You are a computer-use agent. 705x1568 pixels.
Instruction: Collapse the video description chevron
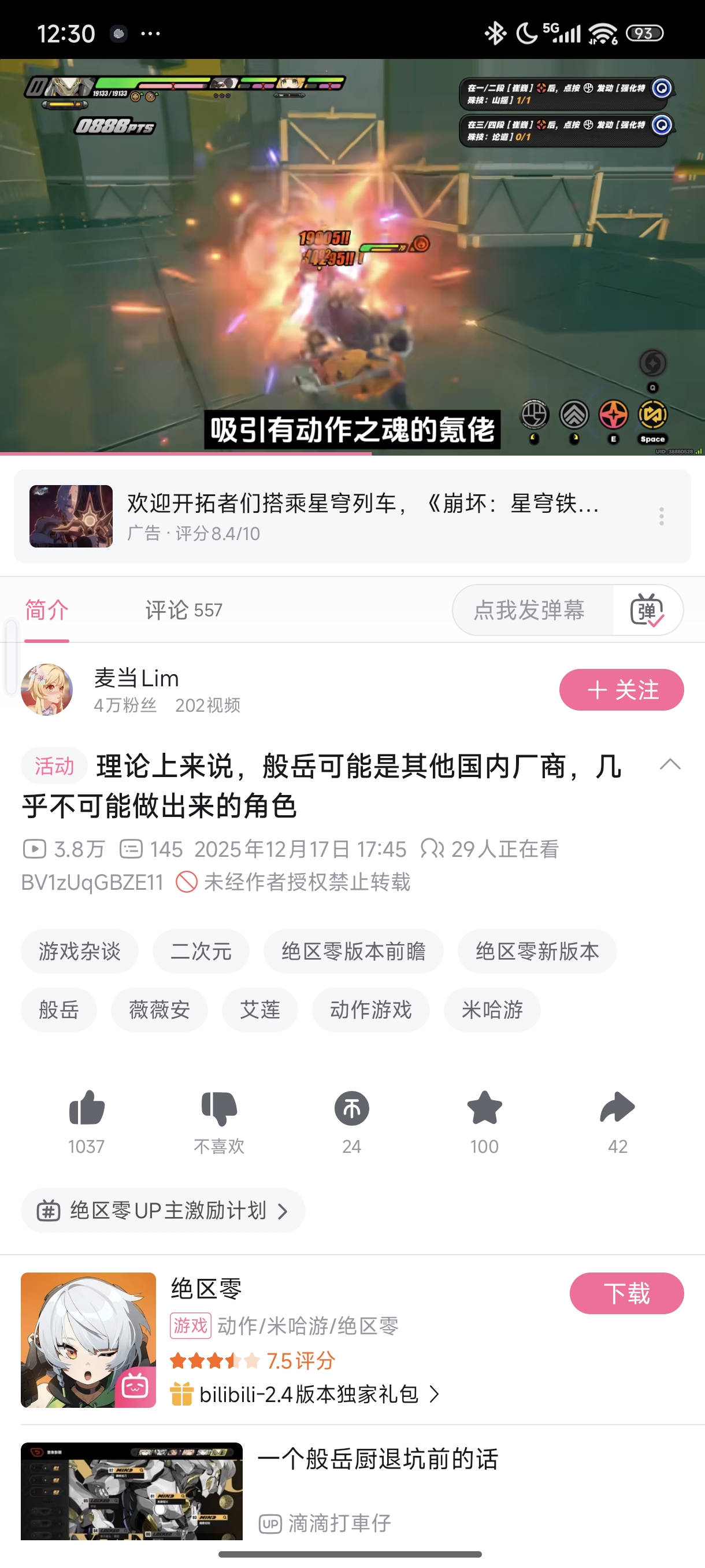click(670, 764)
